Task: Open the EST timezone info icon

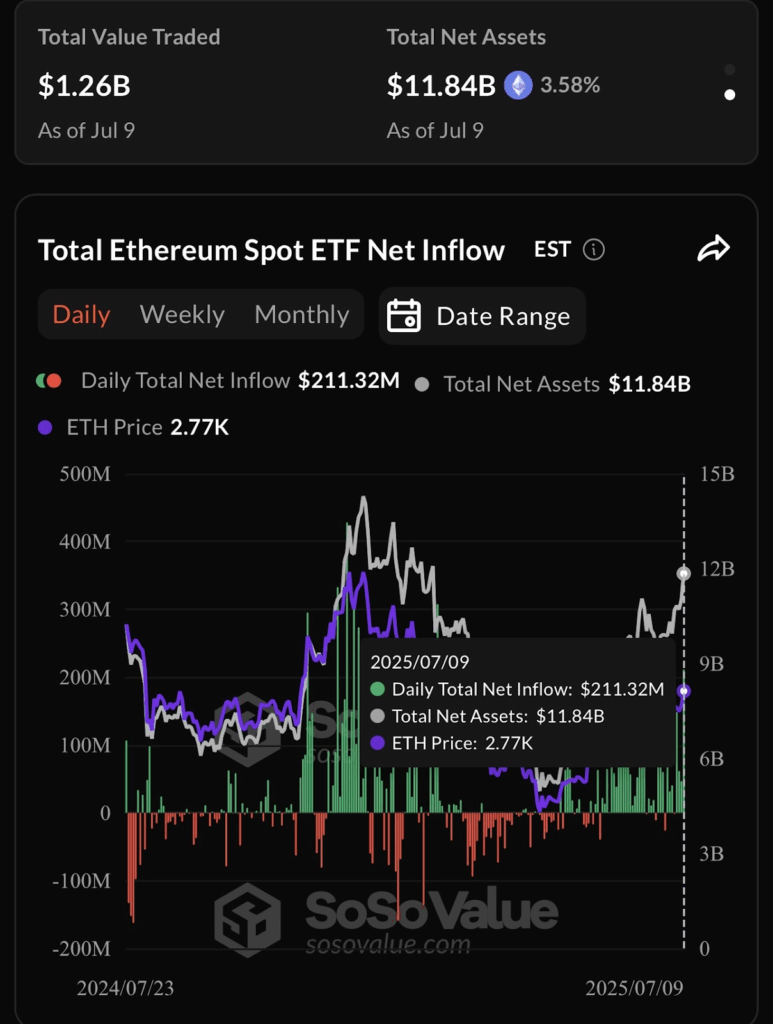Action: 594,250
